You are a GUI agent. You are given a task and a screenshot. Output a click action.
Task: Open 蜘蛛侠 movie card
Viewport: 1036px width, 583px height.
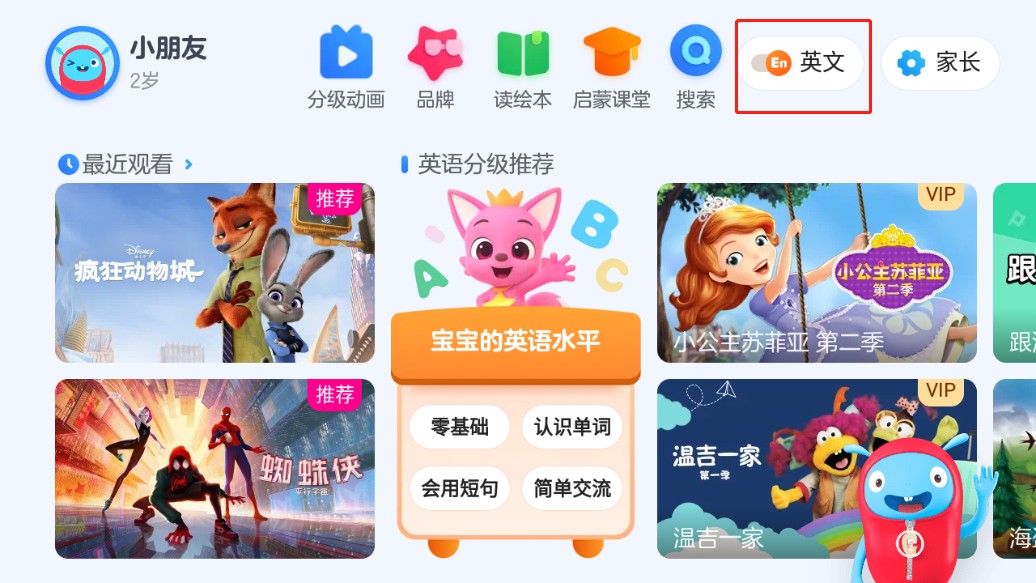214,468
